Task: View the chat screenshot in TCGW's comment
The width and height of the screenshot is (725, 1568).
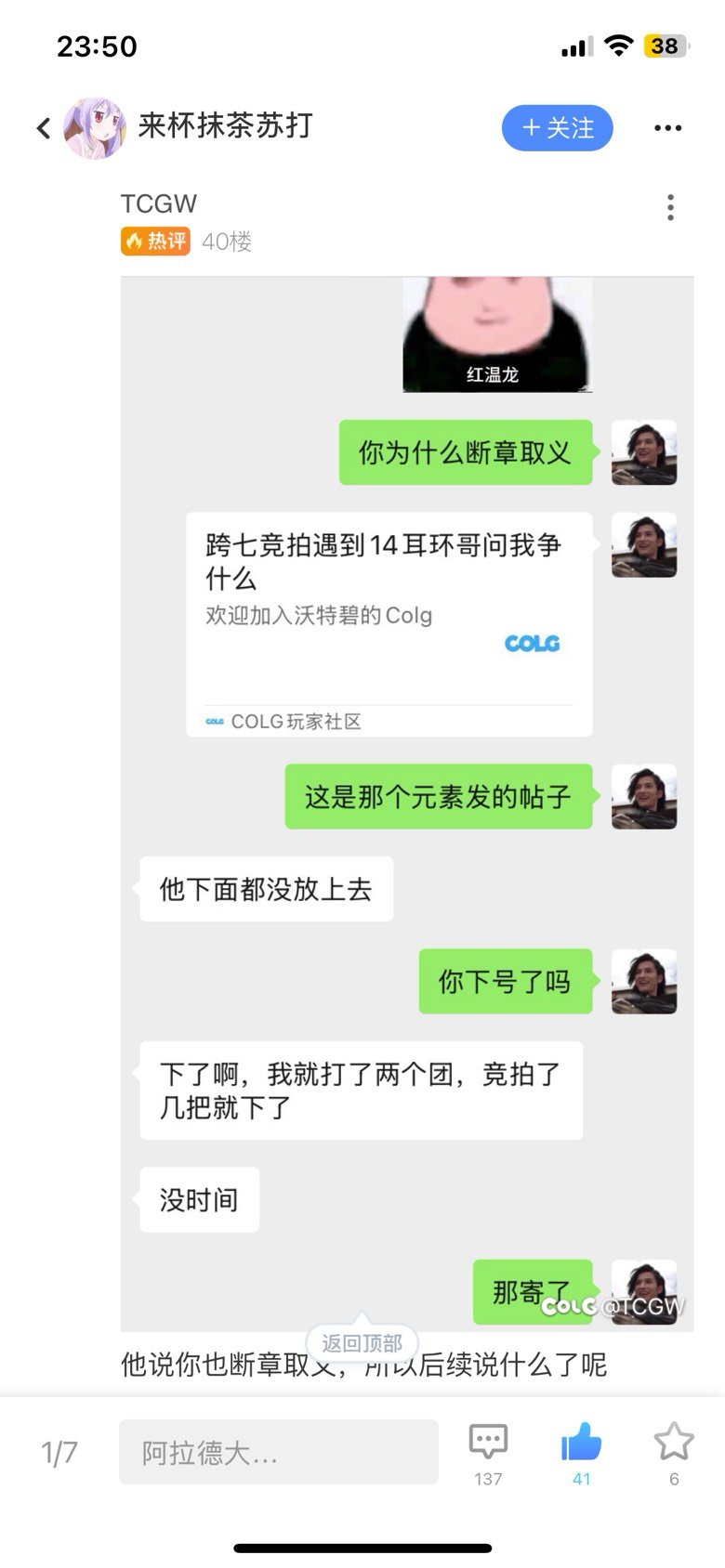Action: [x=407, y=804]
